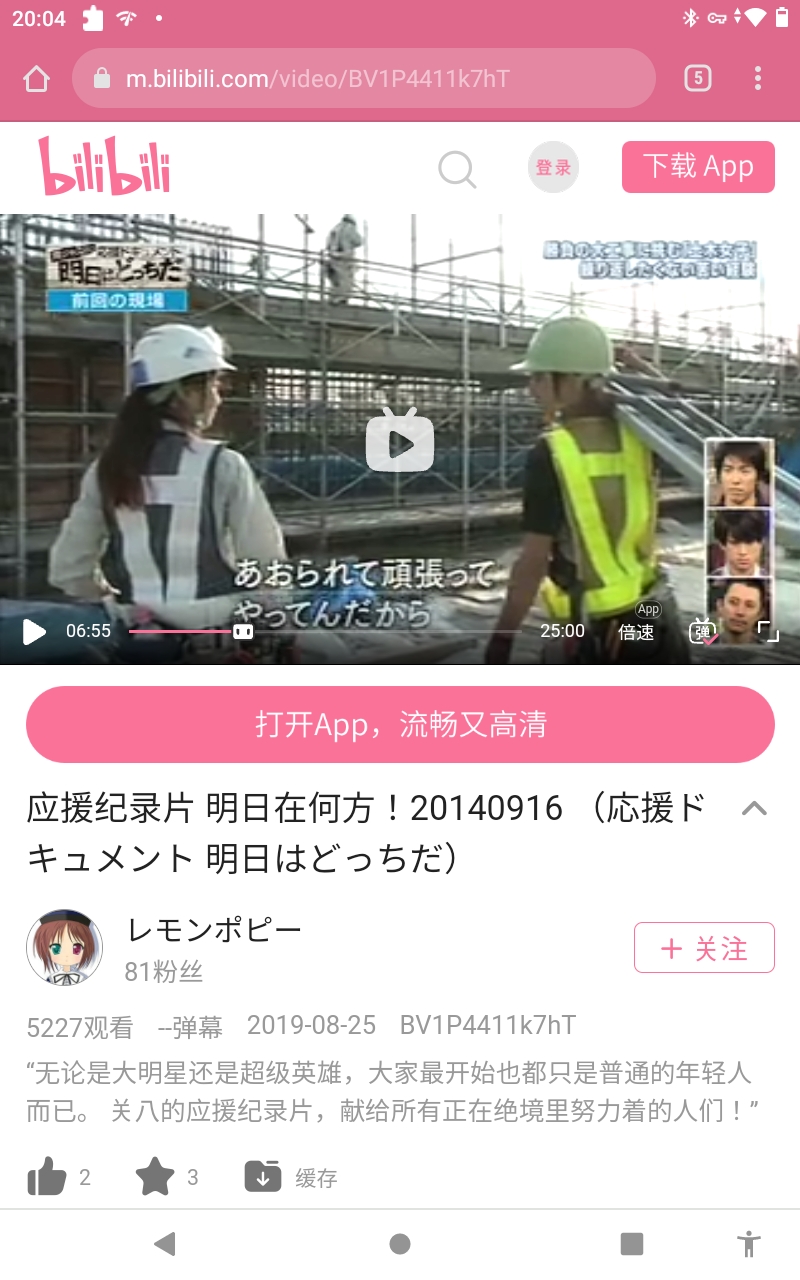Follow the uploader with 关注 button
Image resolution: width=800 pixels, height=1280 pixels.
tap(704, 947)
